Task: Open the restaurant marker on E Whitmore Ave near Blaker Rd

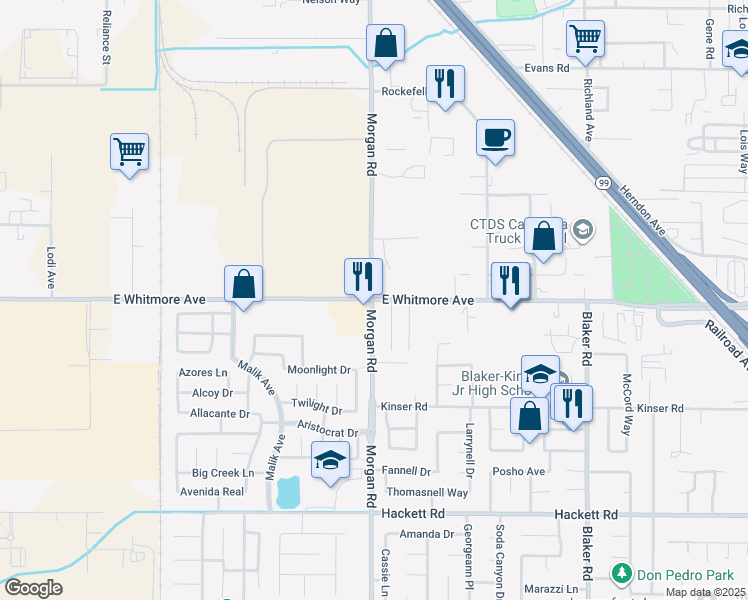Action: click(511, 281)
